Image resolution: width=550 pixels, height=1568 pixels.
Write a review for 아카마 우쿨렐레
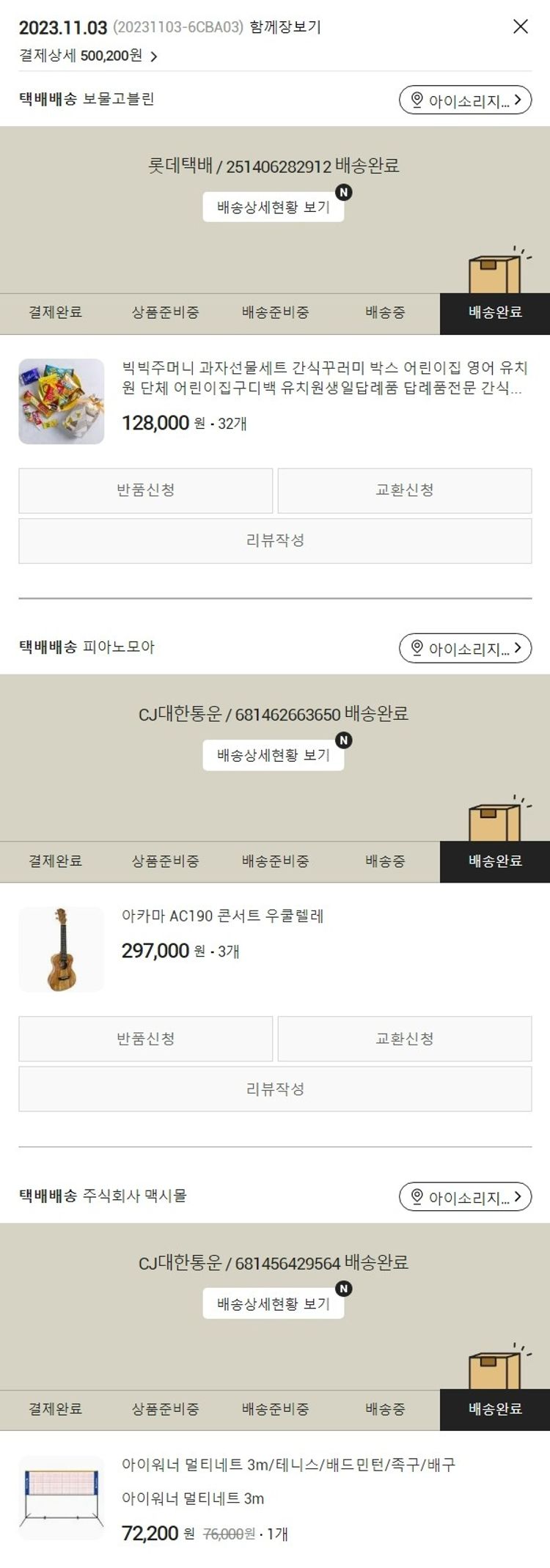[275, 1089]
